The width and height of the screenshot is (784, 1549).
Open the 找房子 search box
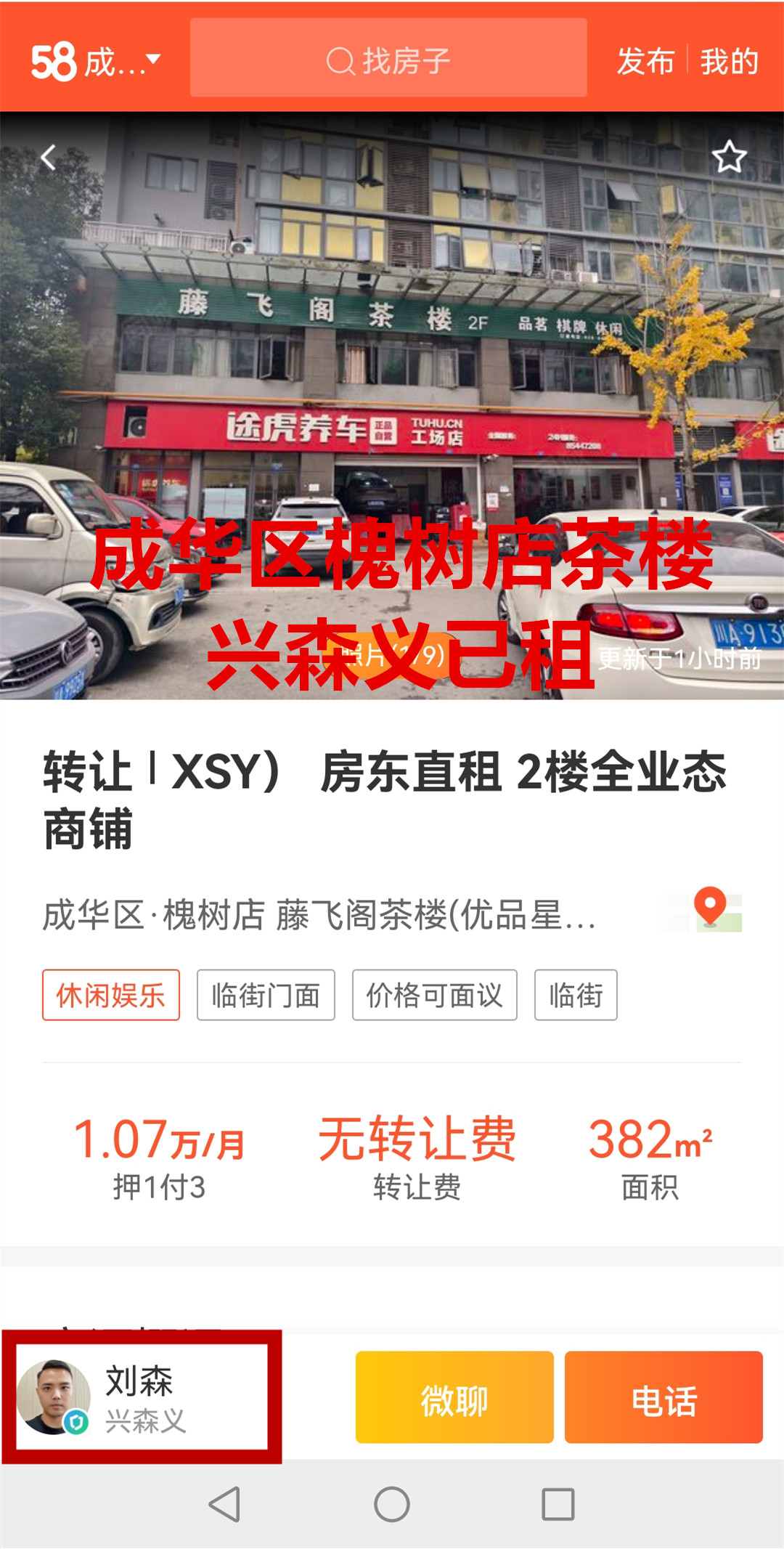point(388,60)
